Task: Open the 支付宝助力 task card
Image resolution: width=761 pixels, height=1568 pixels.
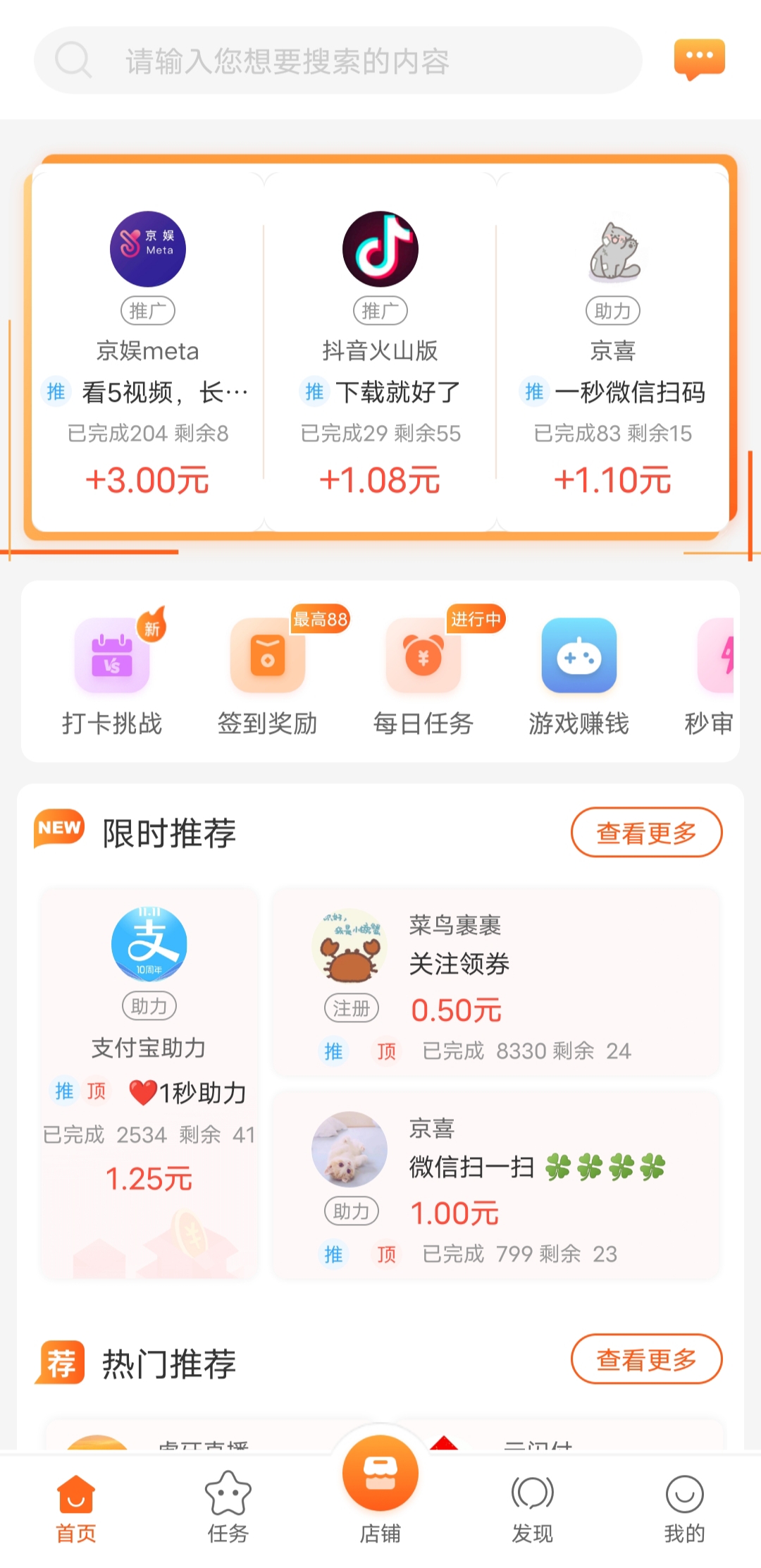Action: click(x=149, y=1084)
